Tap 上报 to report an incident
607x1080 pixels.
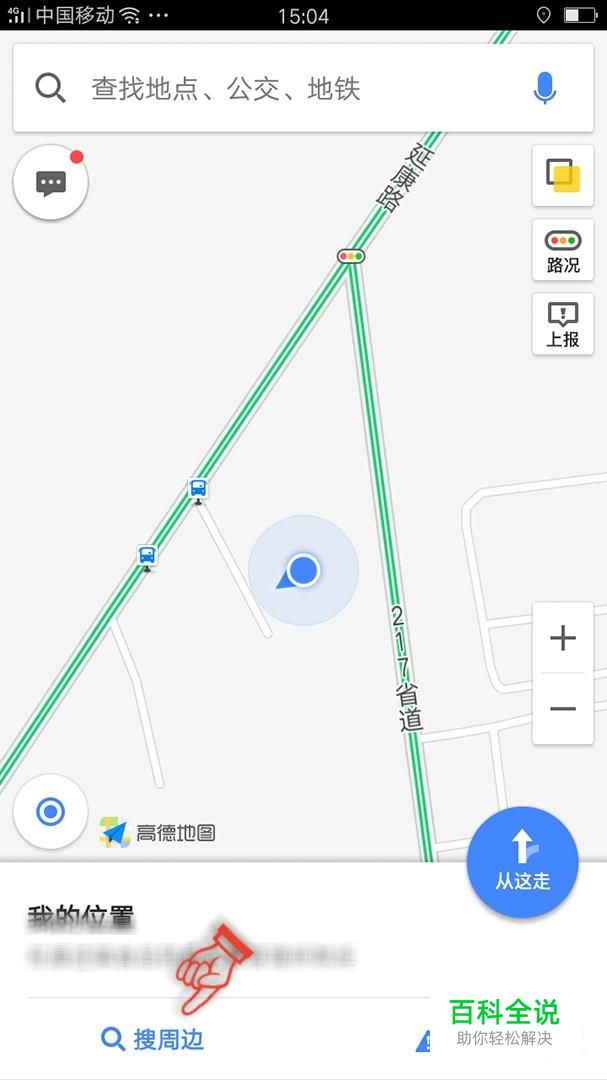[x=563, y=324]
